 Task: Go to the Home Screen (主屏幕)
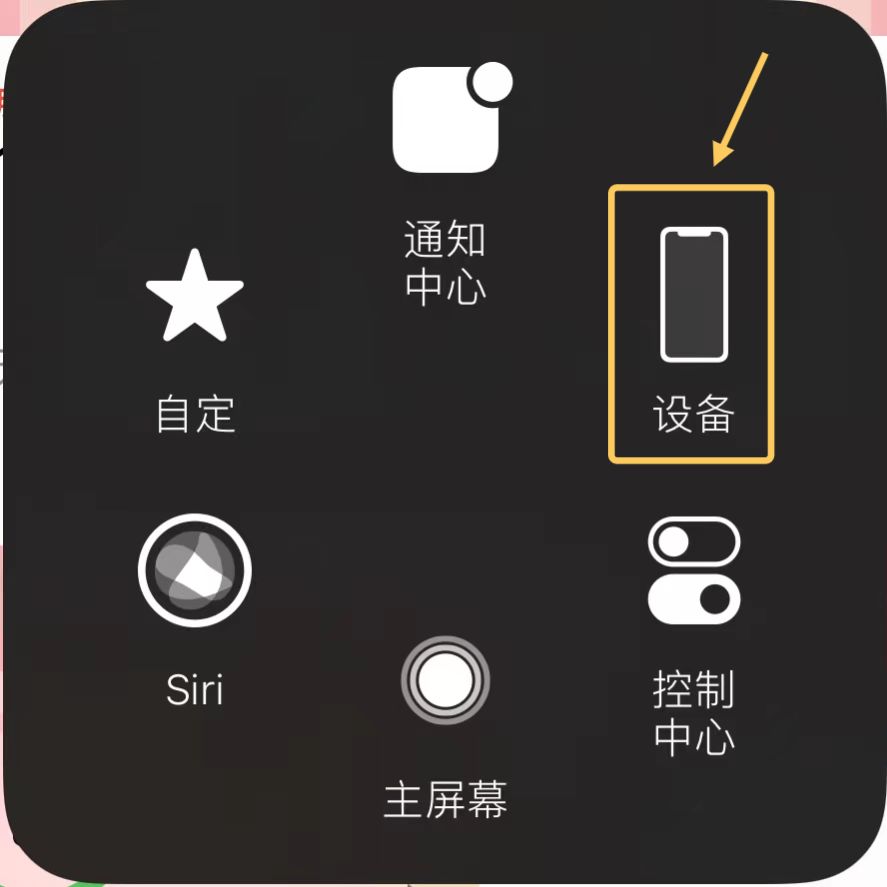coord(445,681)
